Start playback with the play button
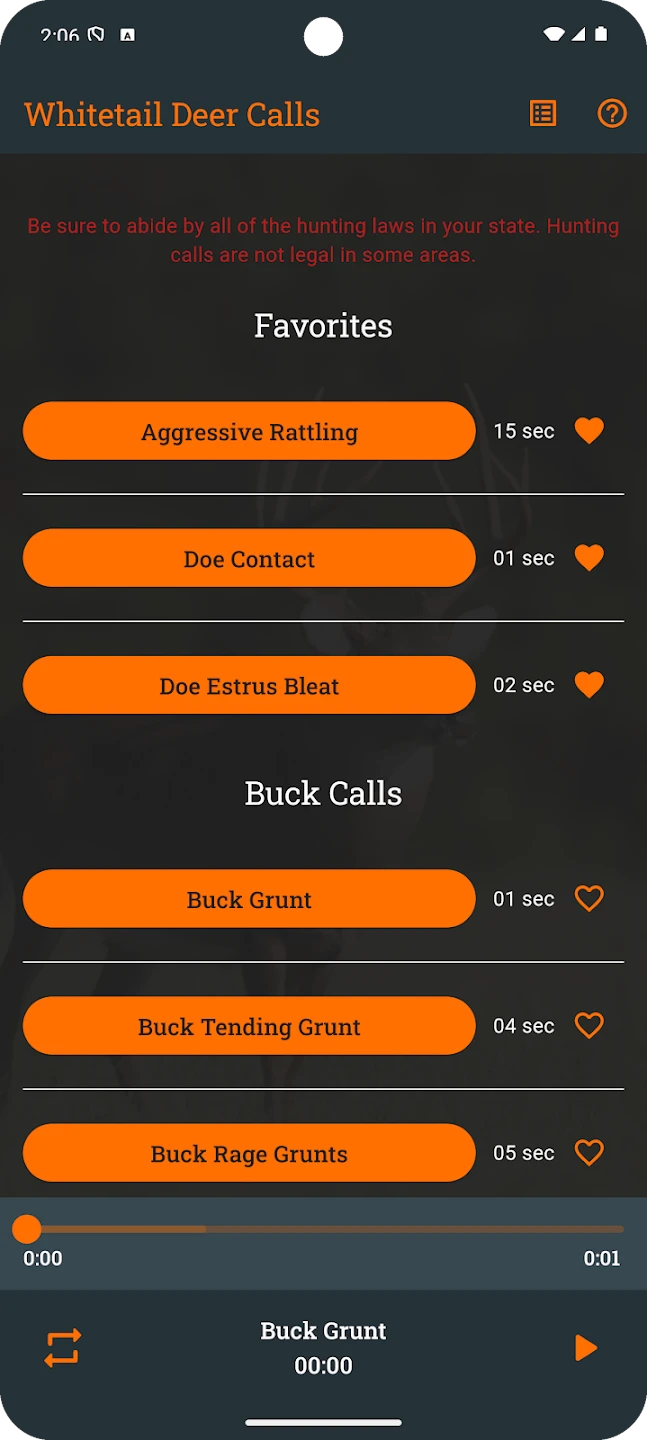Image resolution: width=647 pixels, height=1440 pixels. [586, 1348]
